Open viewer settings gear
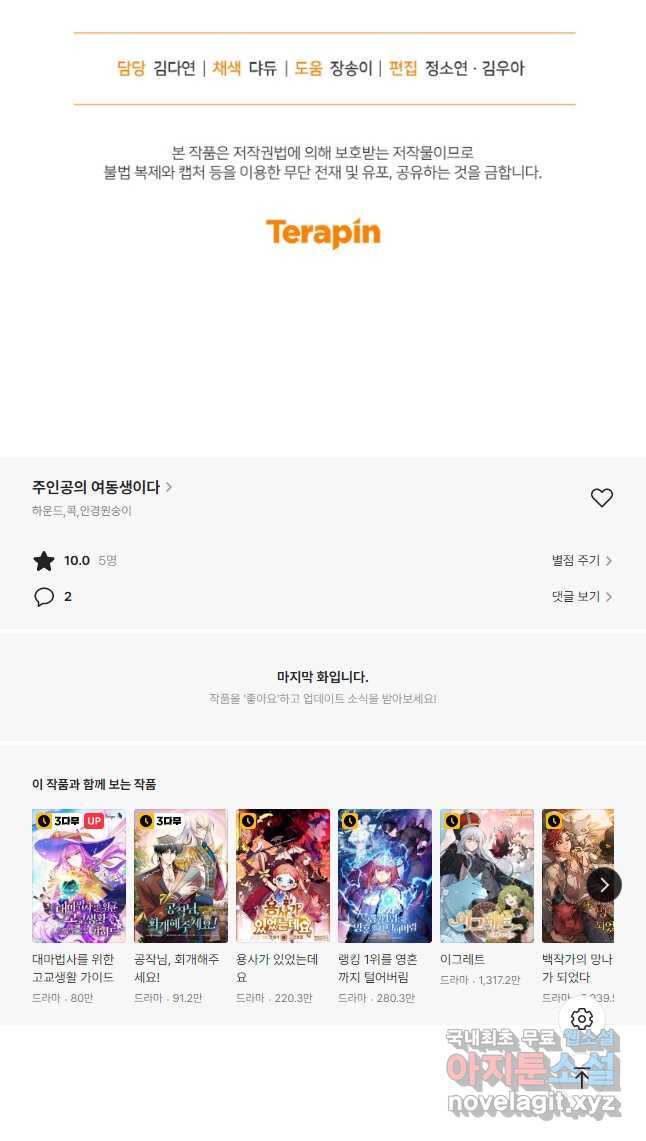The width and height of the screenshot is (646, 1141). [x=582, y=1019]
